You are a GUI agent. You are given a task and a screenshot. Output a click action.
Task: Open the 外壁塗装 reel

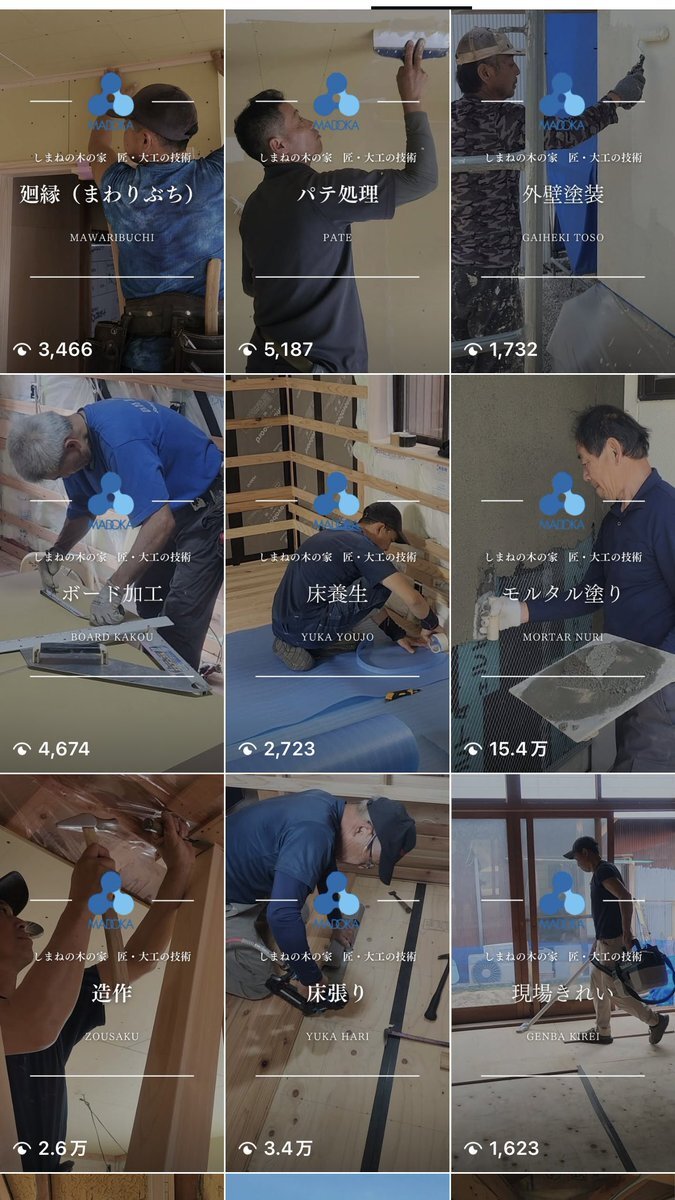[563, 192]
